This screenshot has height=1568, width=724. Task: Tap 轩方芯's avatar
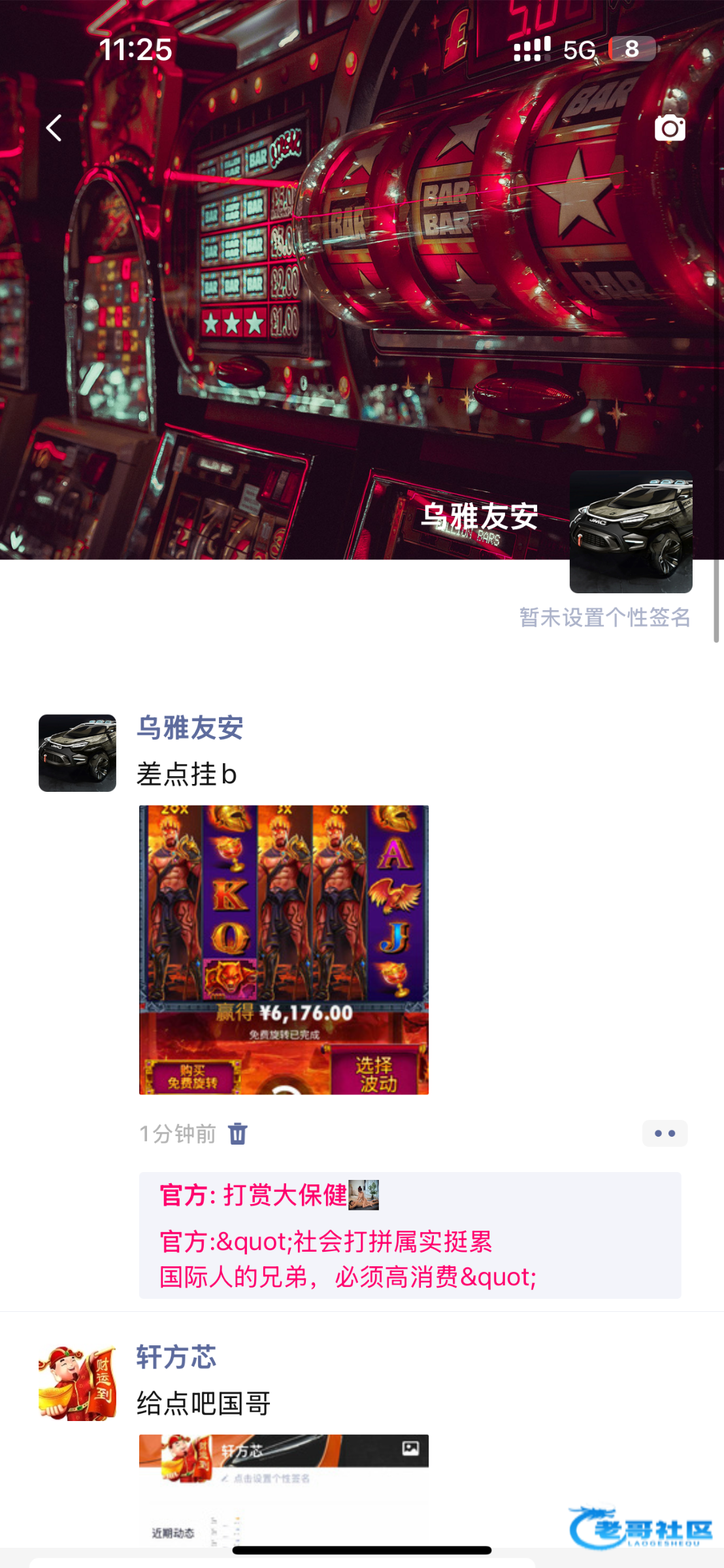[x=77, y=1382]
